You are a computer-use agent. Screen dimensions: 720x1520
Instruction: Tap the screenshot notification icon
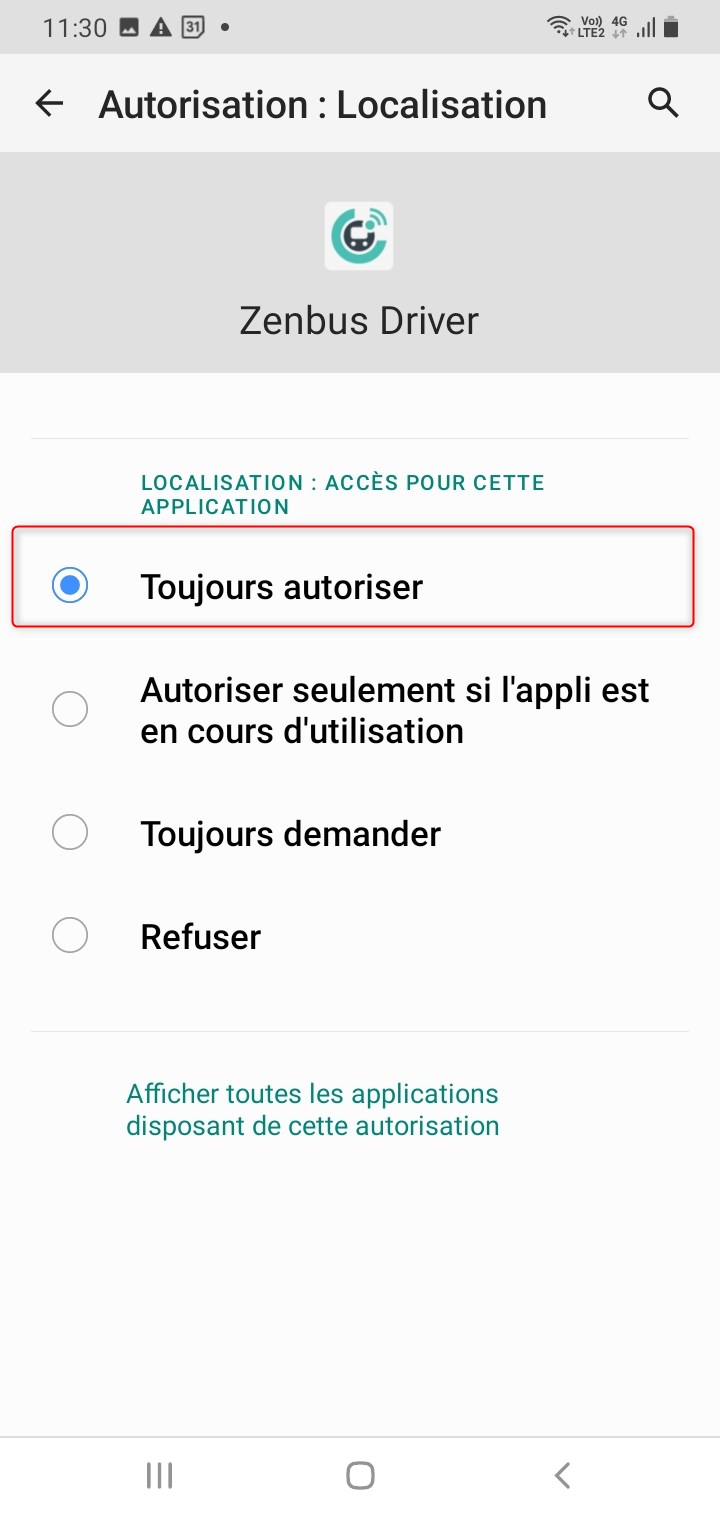click(x=130, y=27)
